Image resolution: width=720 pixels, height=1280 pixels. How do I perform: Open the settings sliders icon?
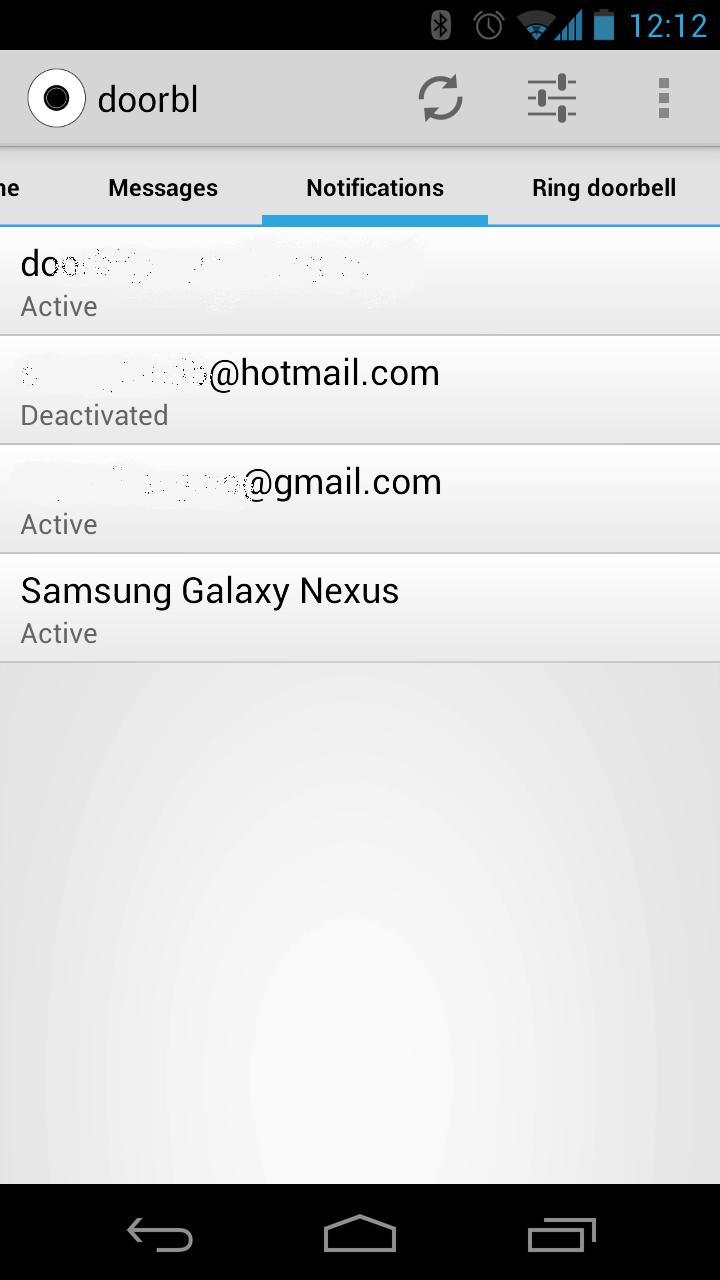[552, 99]
